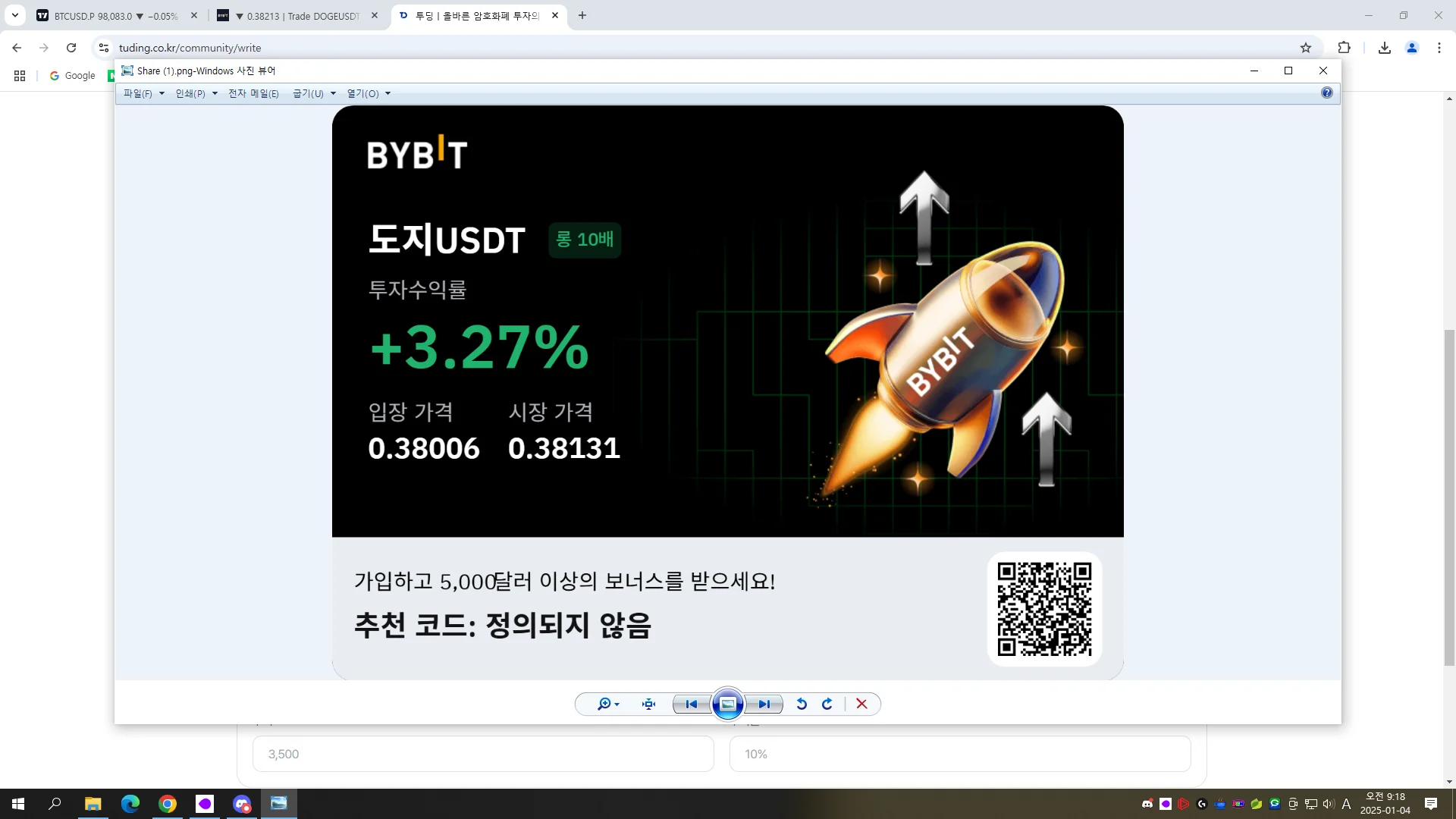Show the image at actual size
Image resolution: width=1456 pixels, height=819 pixels.
point(648,704)
